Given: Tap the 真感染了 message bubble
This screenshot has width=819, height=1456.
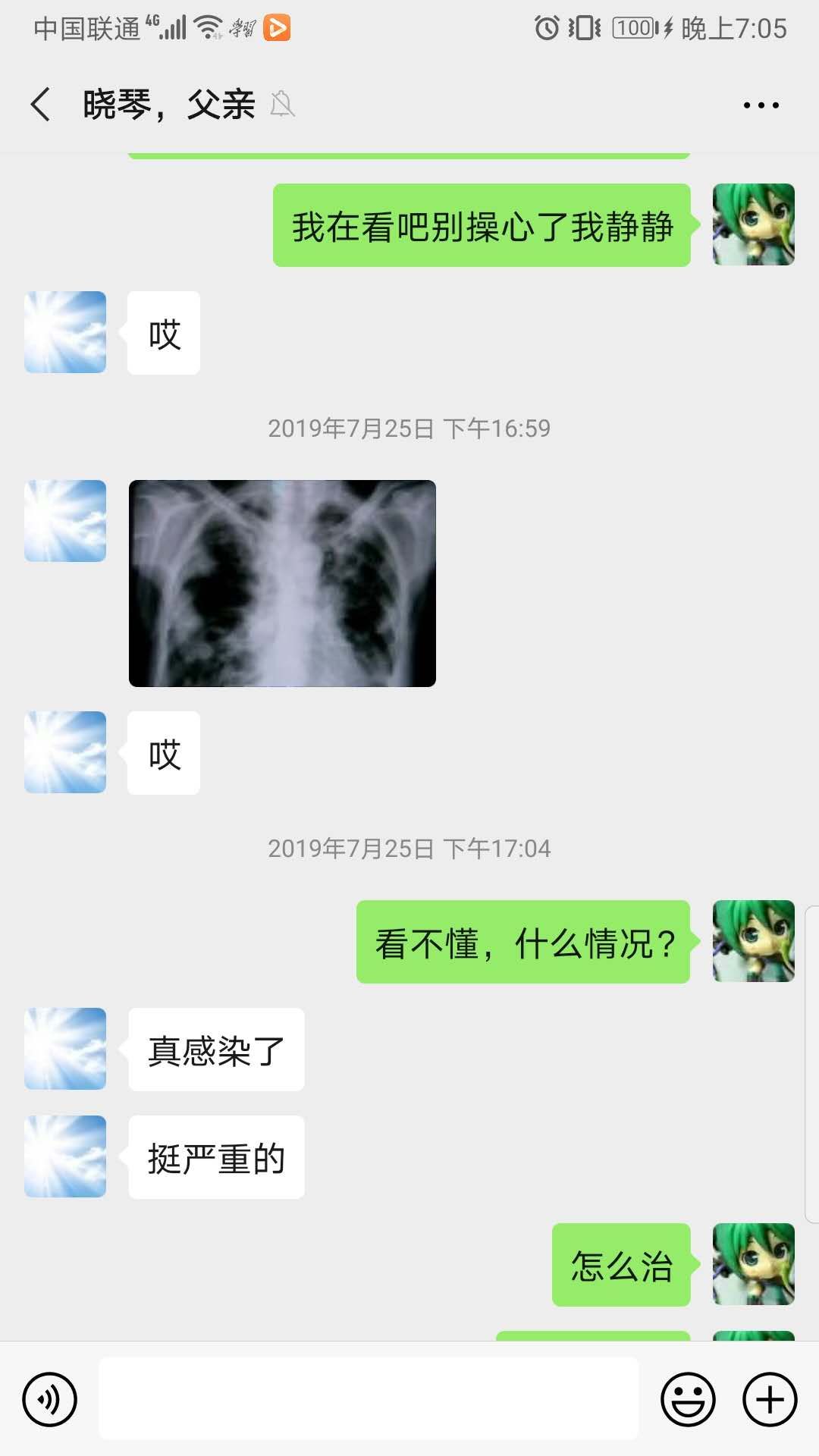Looking at the screenshot, I should [215, 1050].
